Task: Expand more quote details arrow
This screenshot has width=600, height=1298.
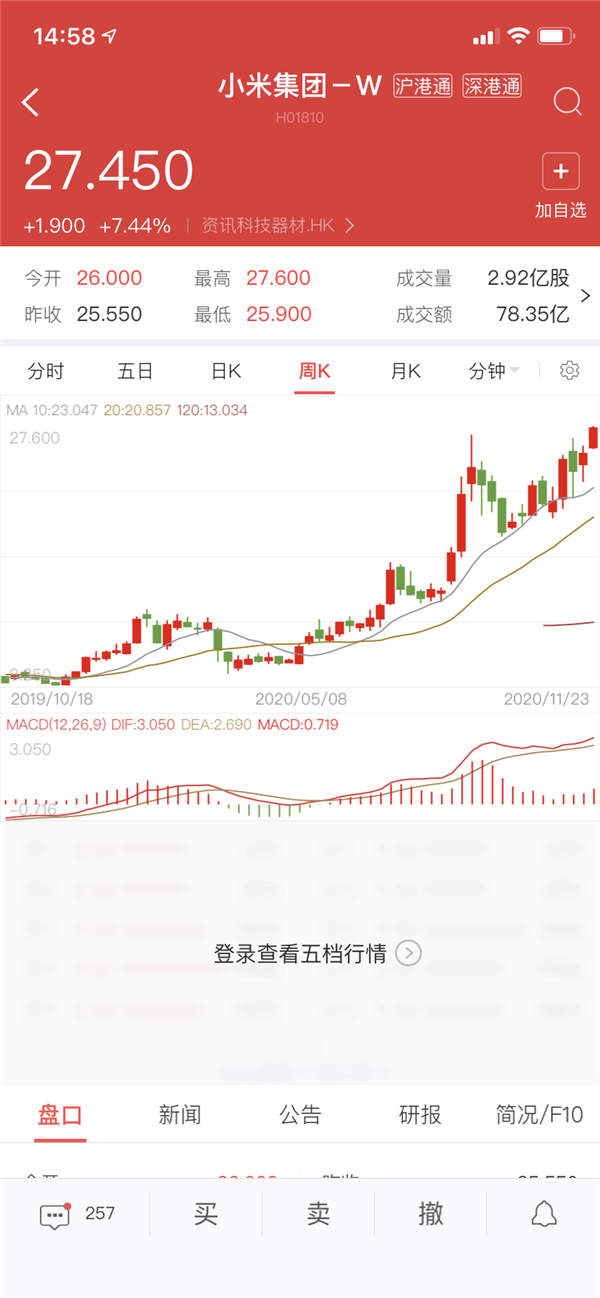Action: click(x=586, y=296)
